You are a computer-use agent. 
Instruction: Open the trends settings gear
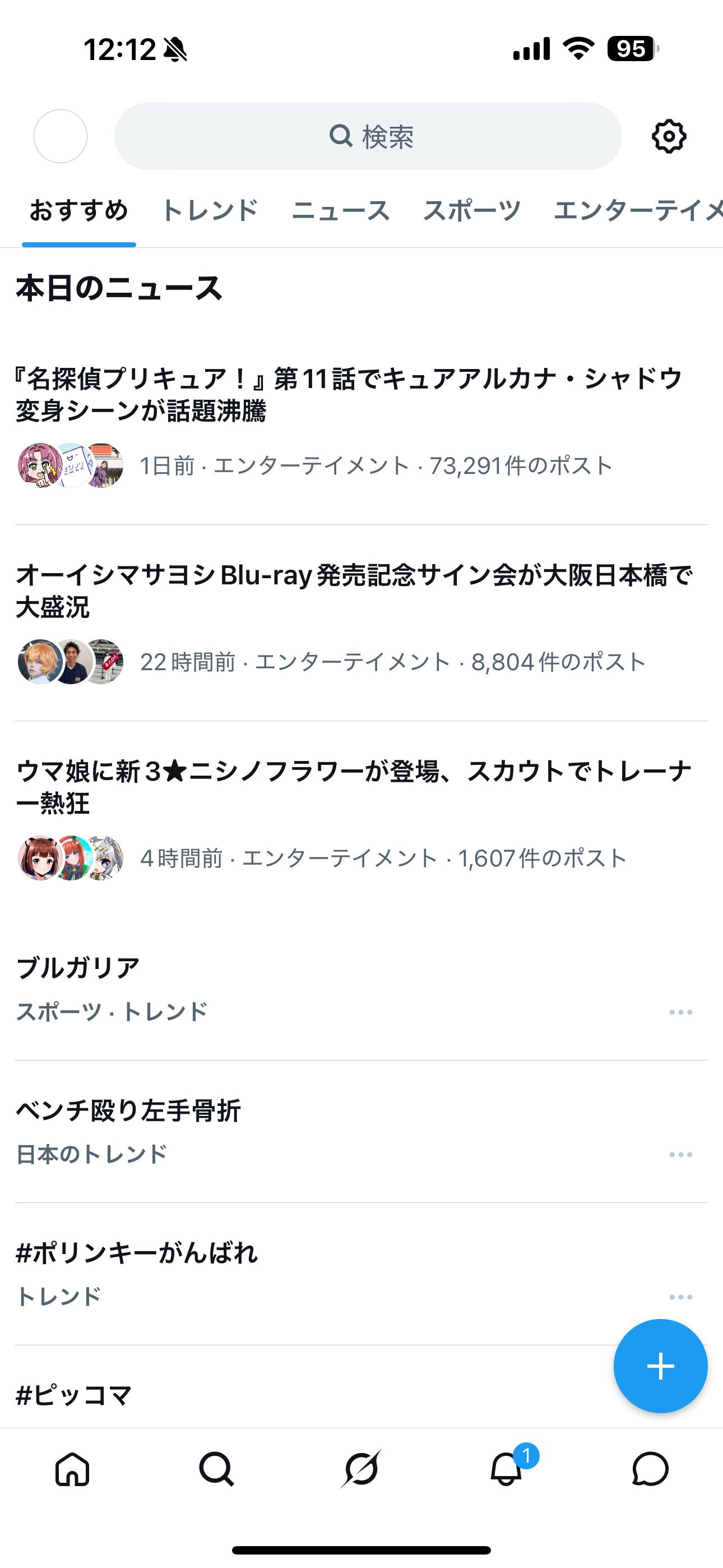pos(669,136)
